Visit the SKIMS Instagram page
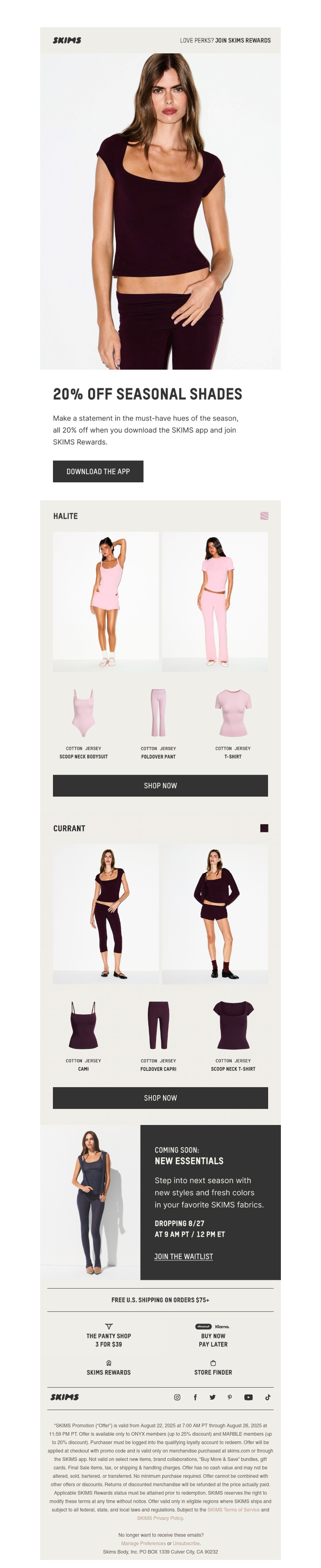Viewport: 321px width, 1568px height. (x=177, y=1397)
